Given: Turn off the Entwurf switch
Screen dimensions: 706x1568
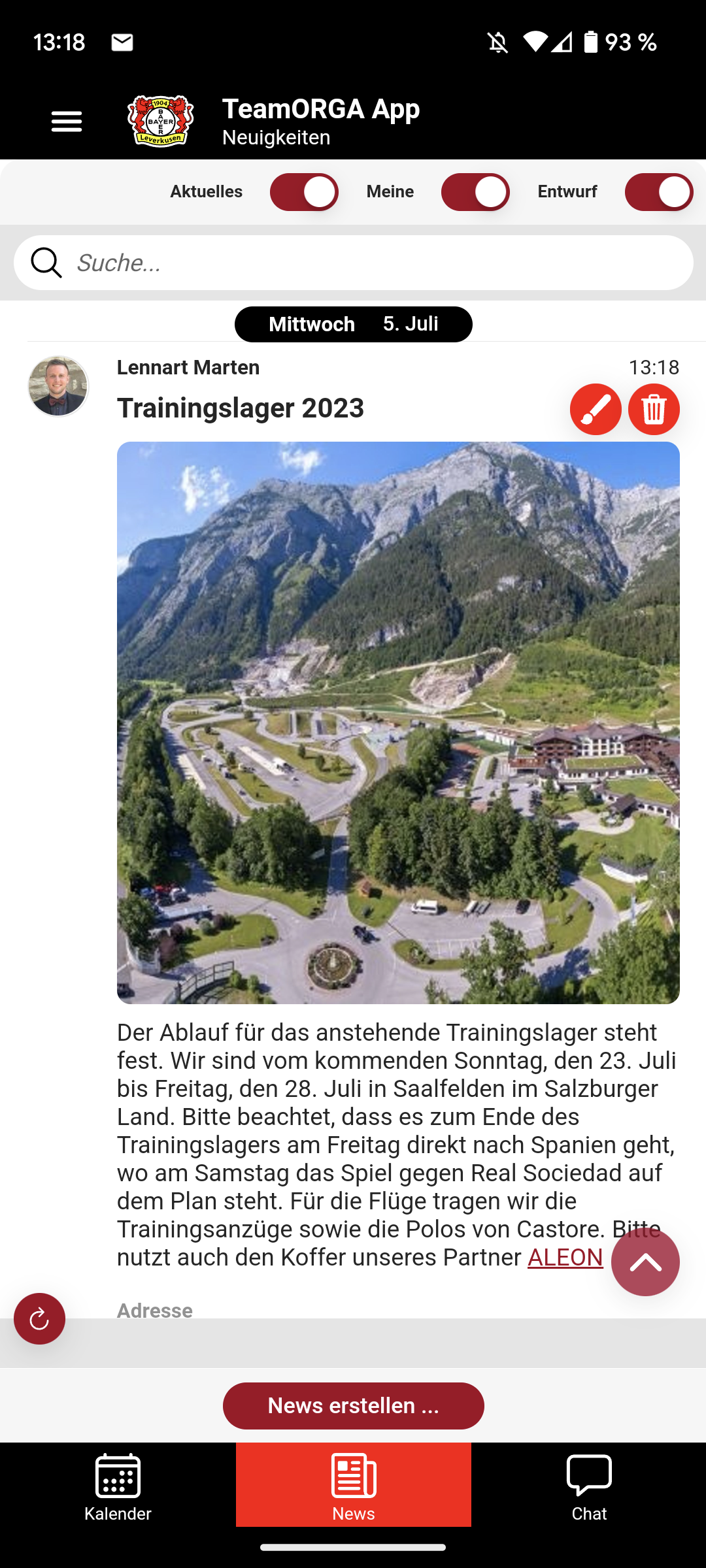Looking at the screenshot, I should pos(658,192).
